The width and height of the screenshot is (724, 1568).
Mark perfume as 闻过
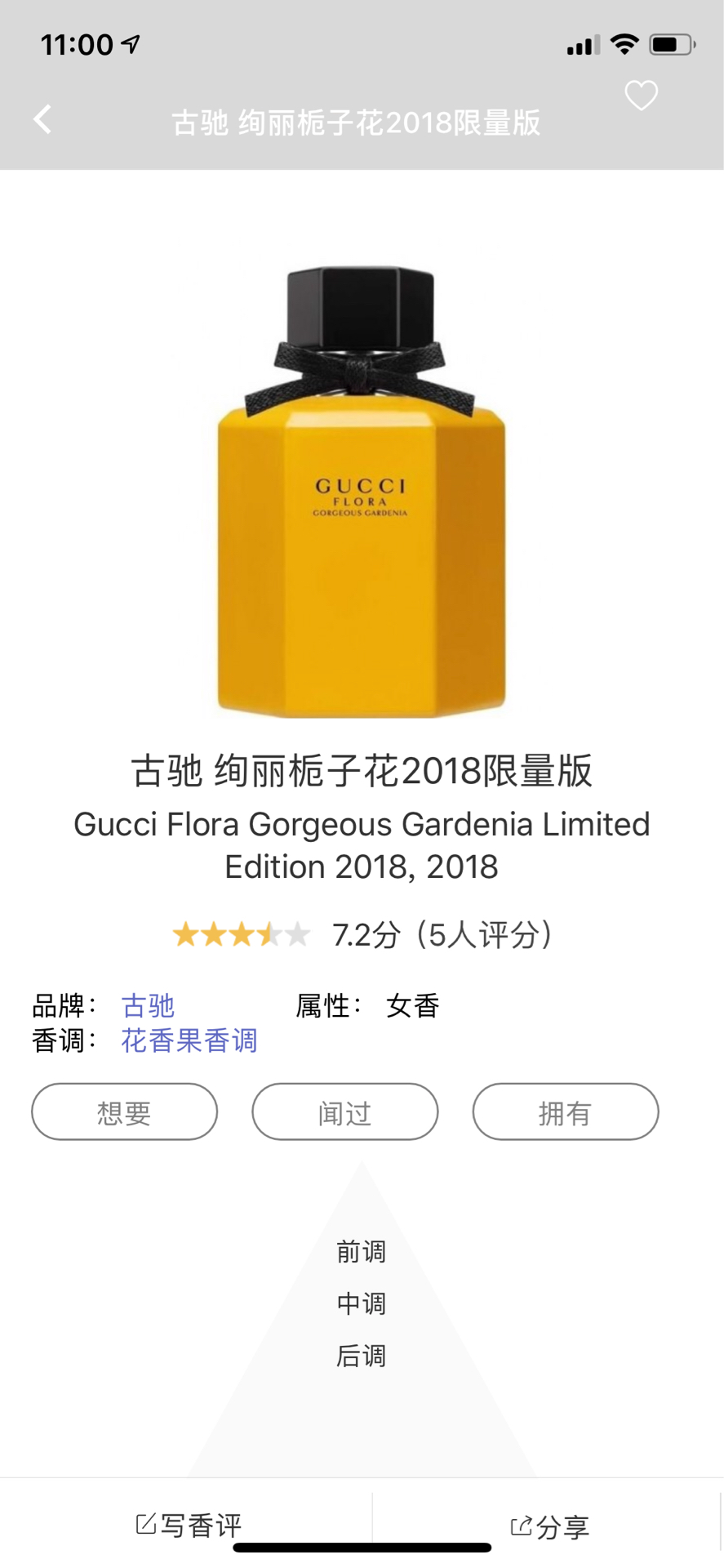344,1111
